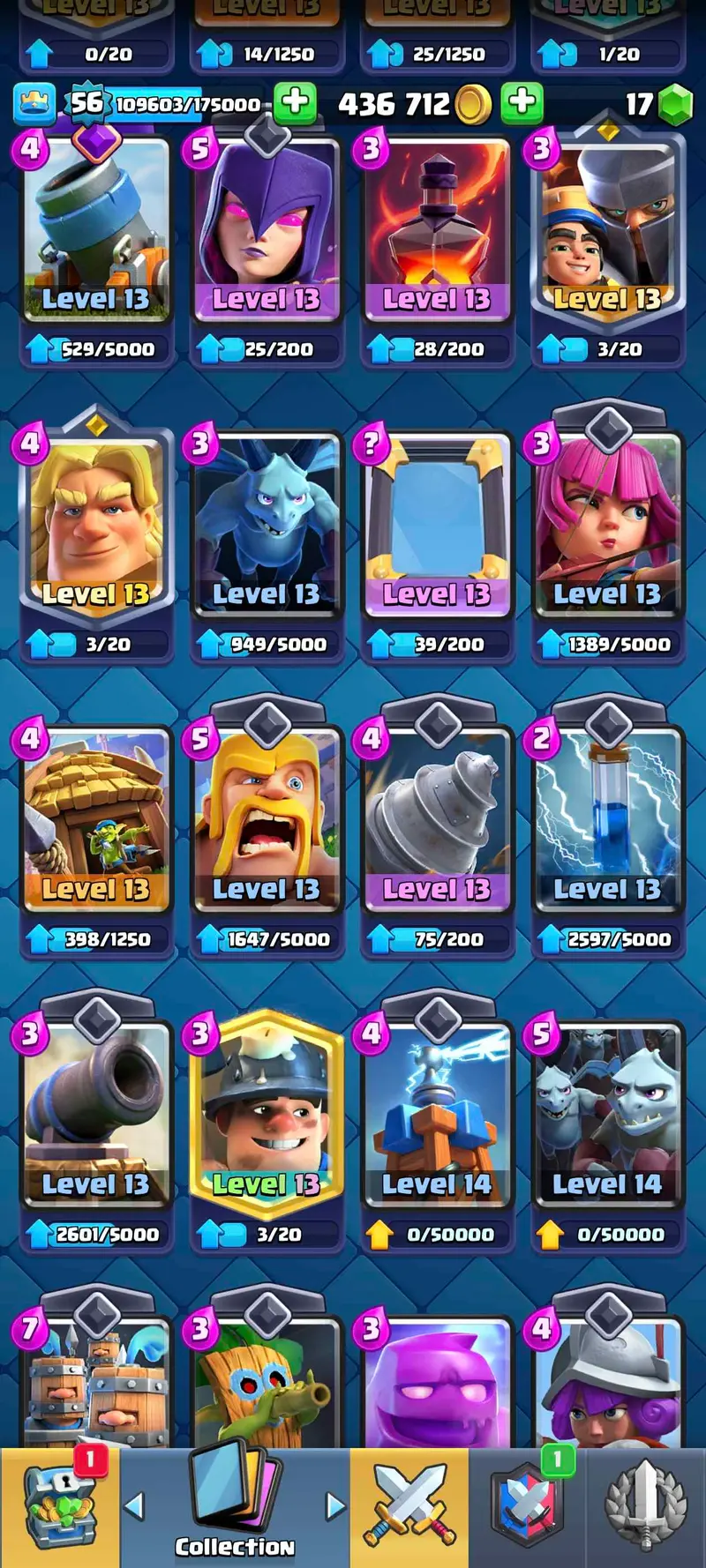The width and height of the screenshot is (706, 1568).
Task: Select the Barbarians card with 1647/5000
Action: coord(266,822)
